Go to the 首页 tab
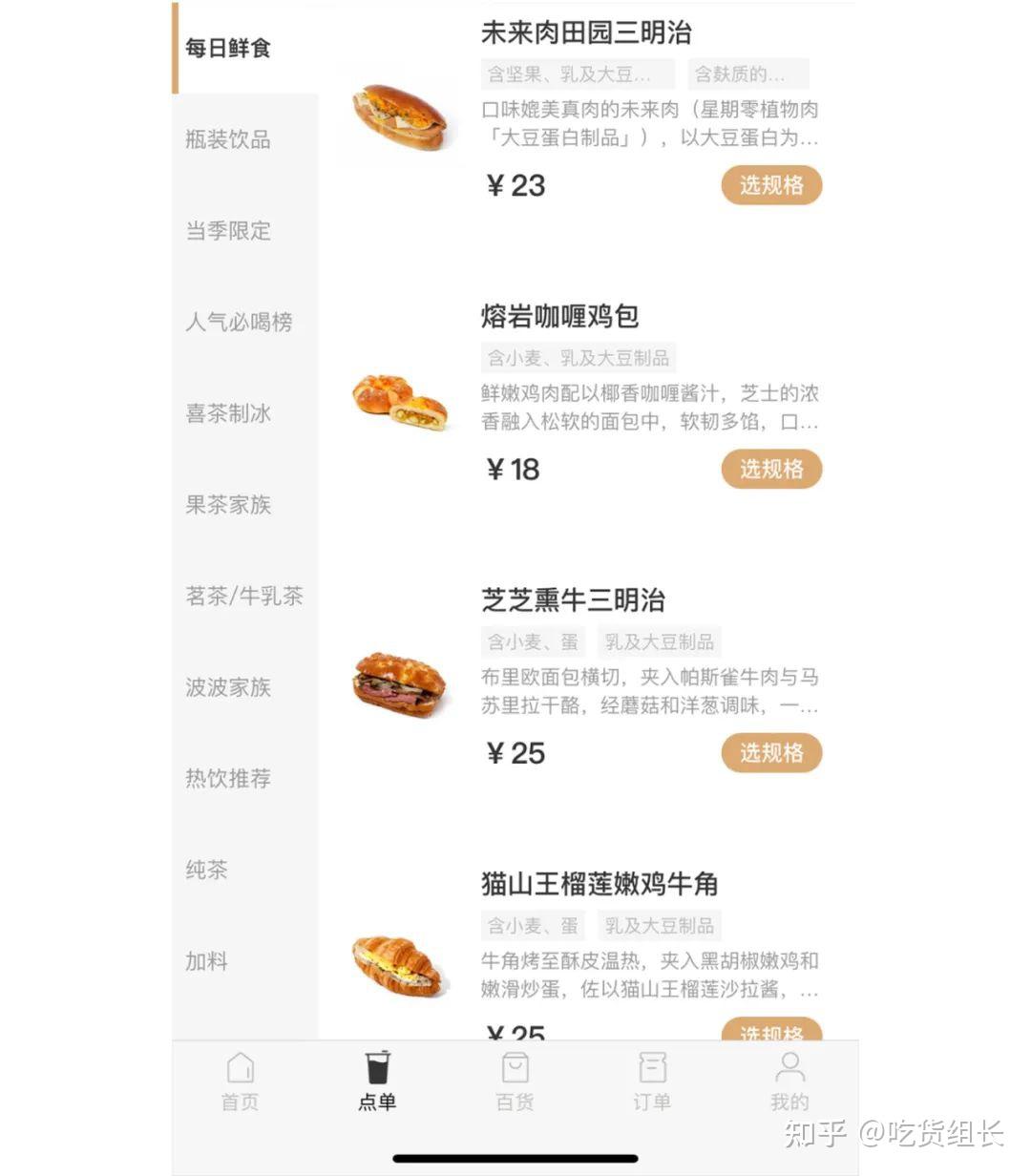This screenshot has height=1176, width=1031. [x=241, y=1081]
